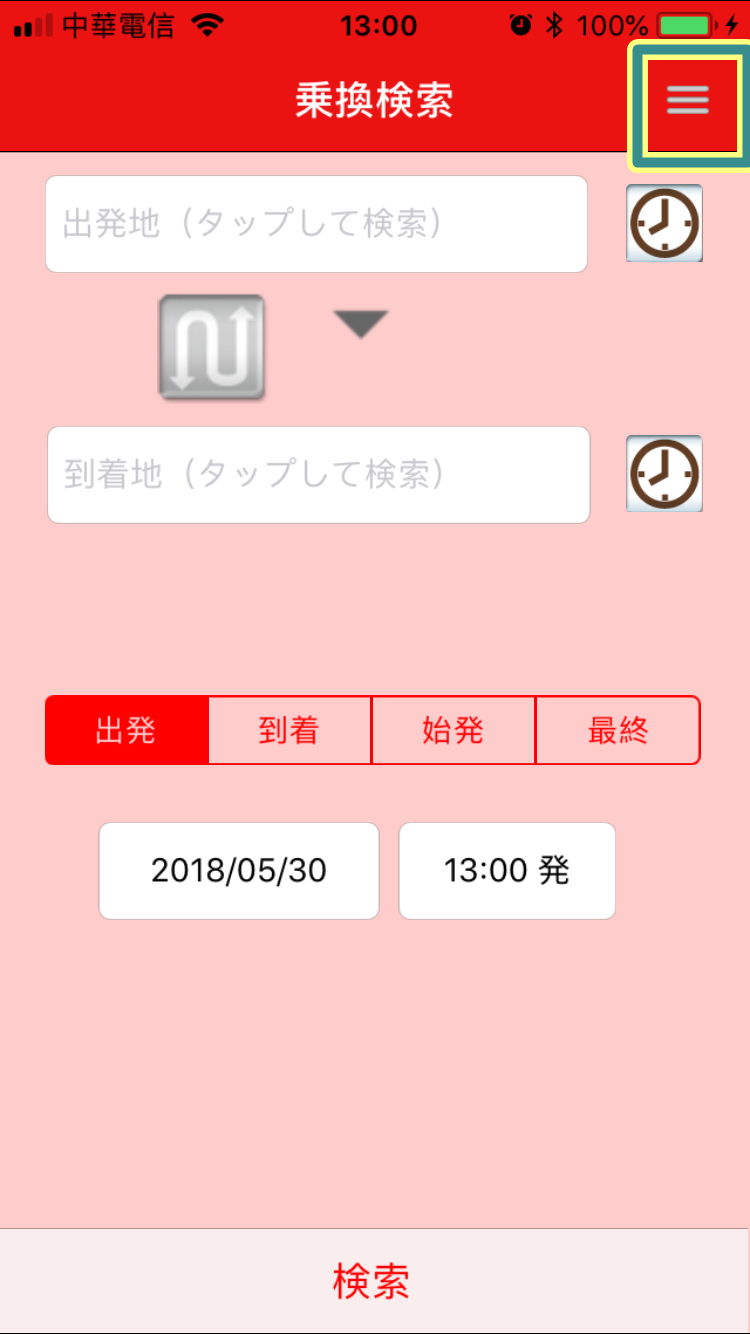Open the hamburger menu
750x1334 pixels.
point(688,104)
